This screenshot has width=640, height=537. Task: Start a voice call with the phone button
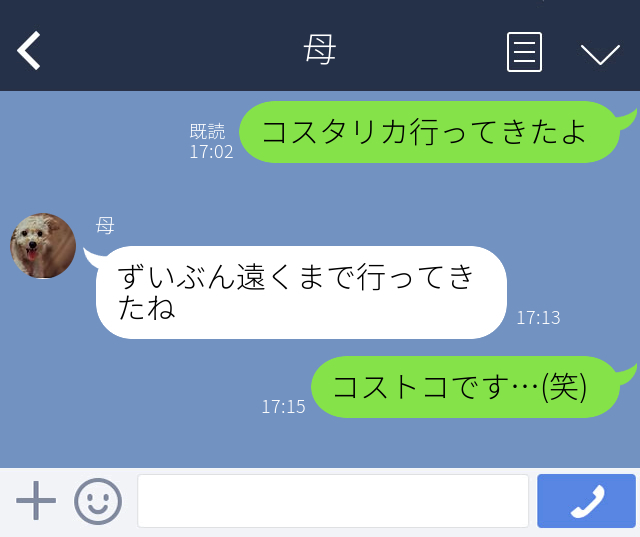(587, 501)
